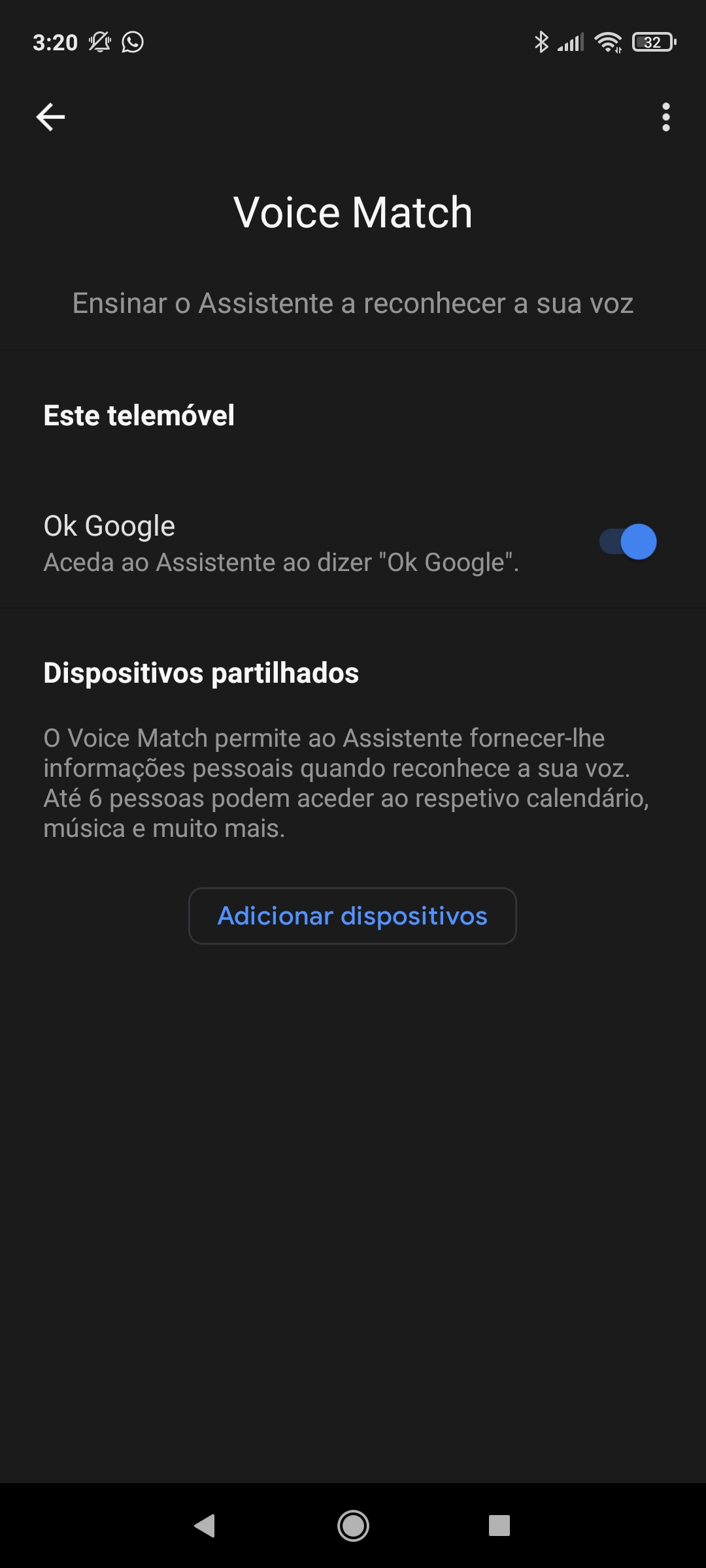The height and width of the screenshot is (1568, 706).
Task: Go to the system home screen
Action: coord(353,1526)
